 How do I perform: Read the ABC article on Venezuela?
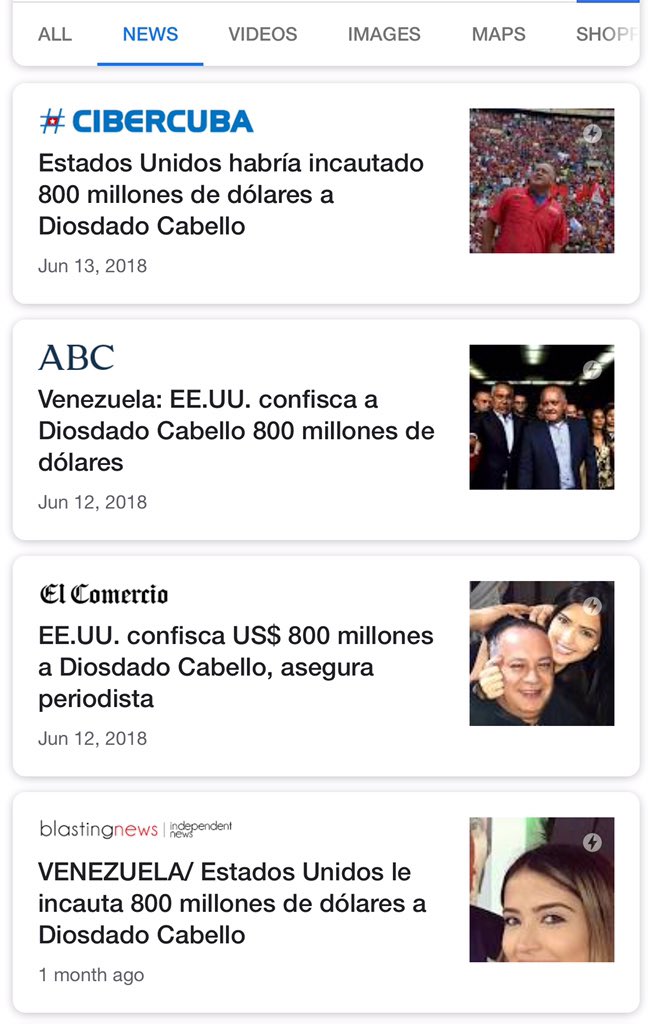(236, 431)
